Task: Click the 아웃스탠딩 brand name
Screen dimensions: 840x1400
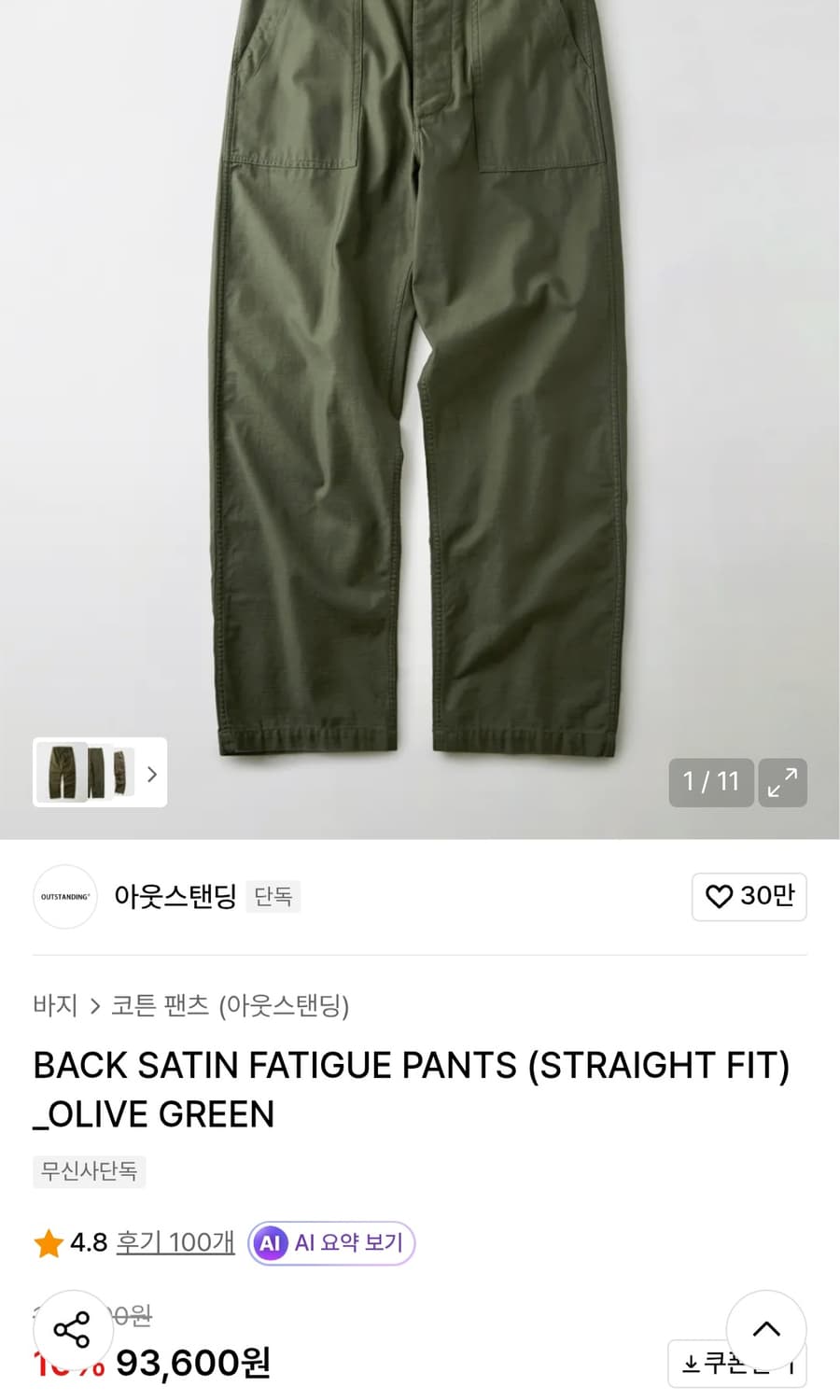Action: (x=174, y=897)
